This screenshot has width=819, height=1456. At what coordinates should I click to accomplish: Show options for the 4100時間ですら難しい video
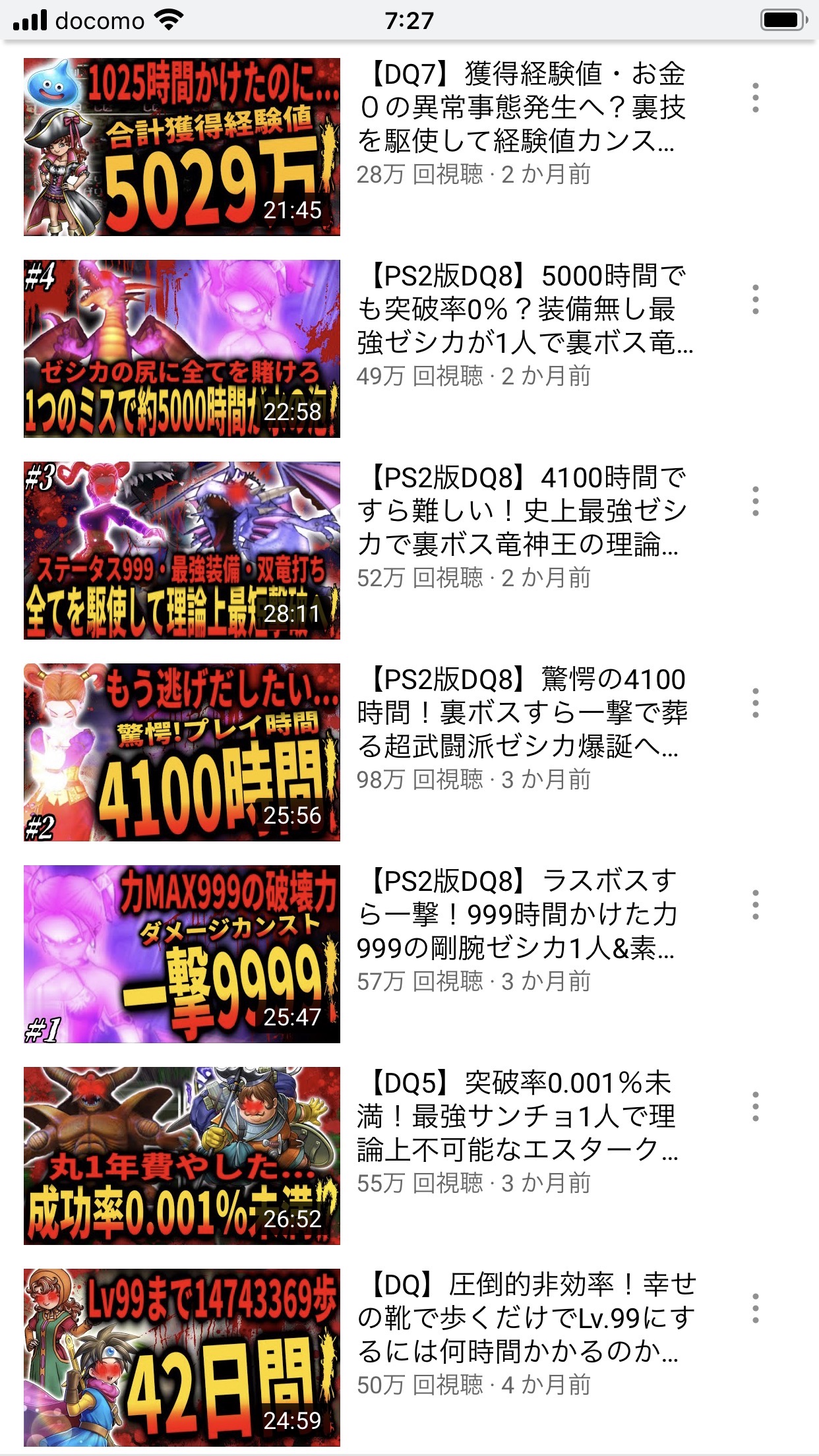click(x=756, y=501)
